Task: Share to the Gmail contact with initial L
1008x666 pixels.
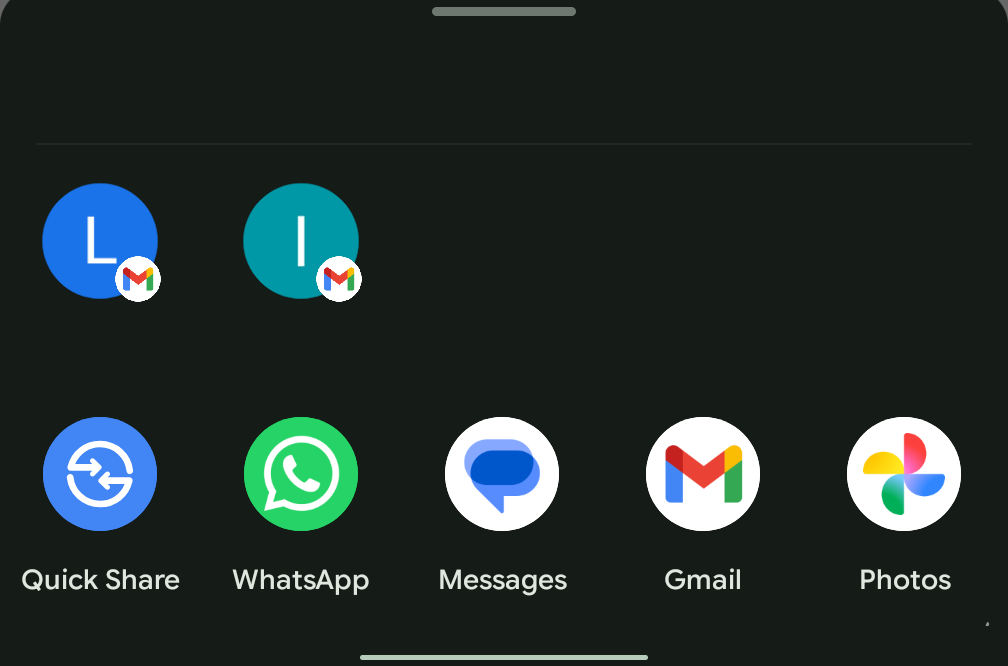Action: [100, 241]
